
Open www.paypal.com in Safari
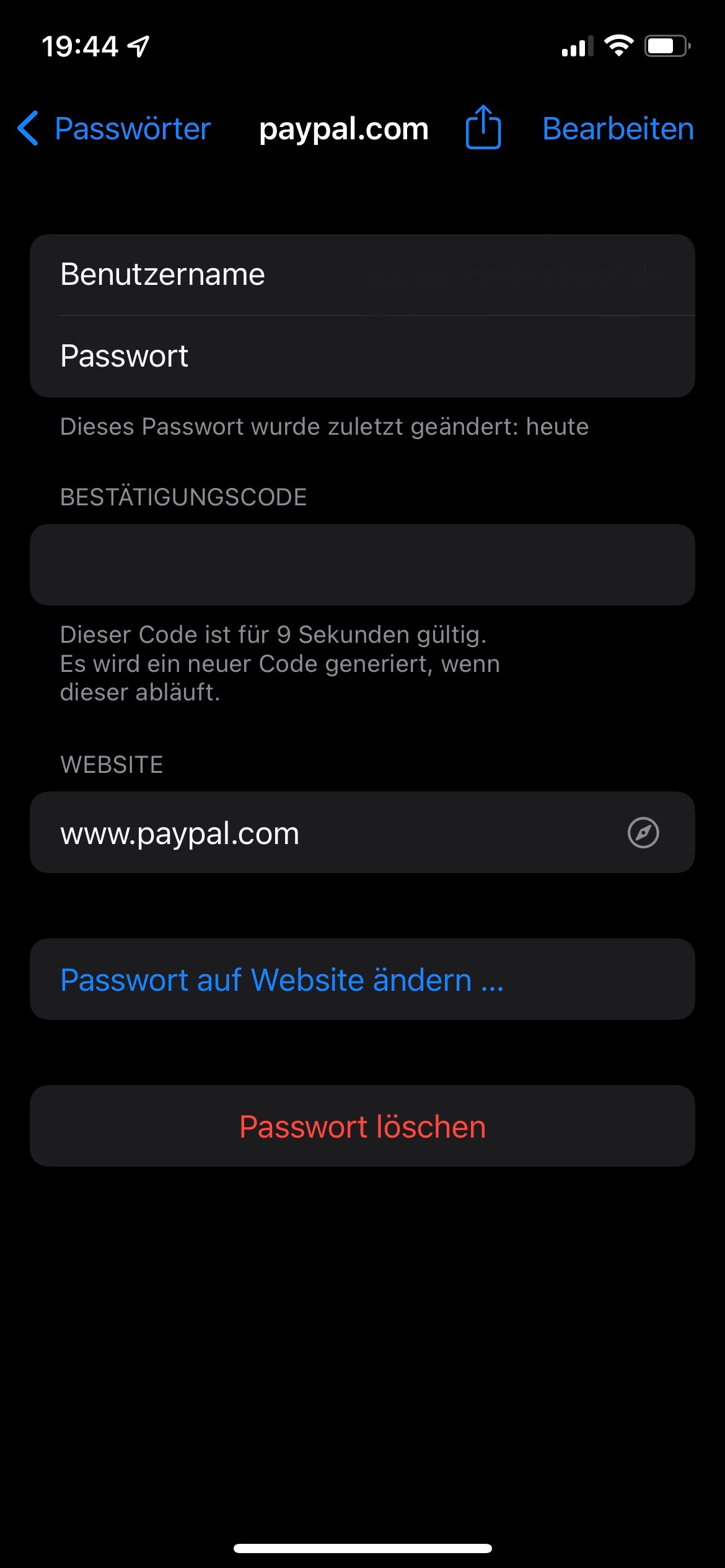pyautogui.click(x=643, y=832)
